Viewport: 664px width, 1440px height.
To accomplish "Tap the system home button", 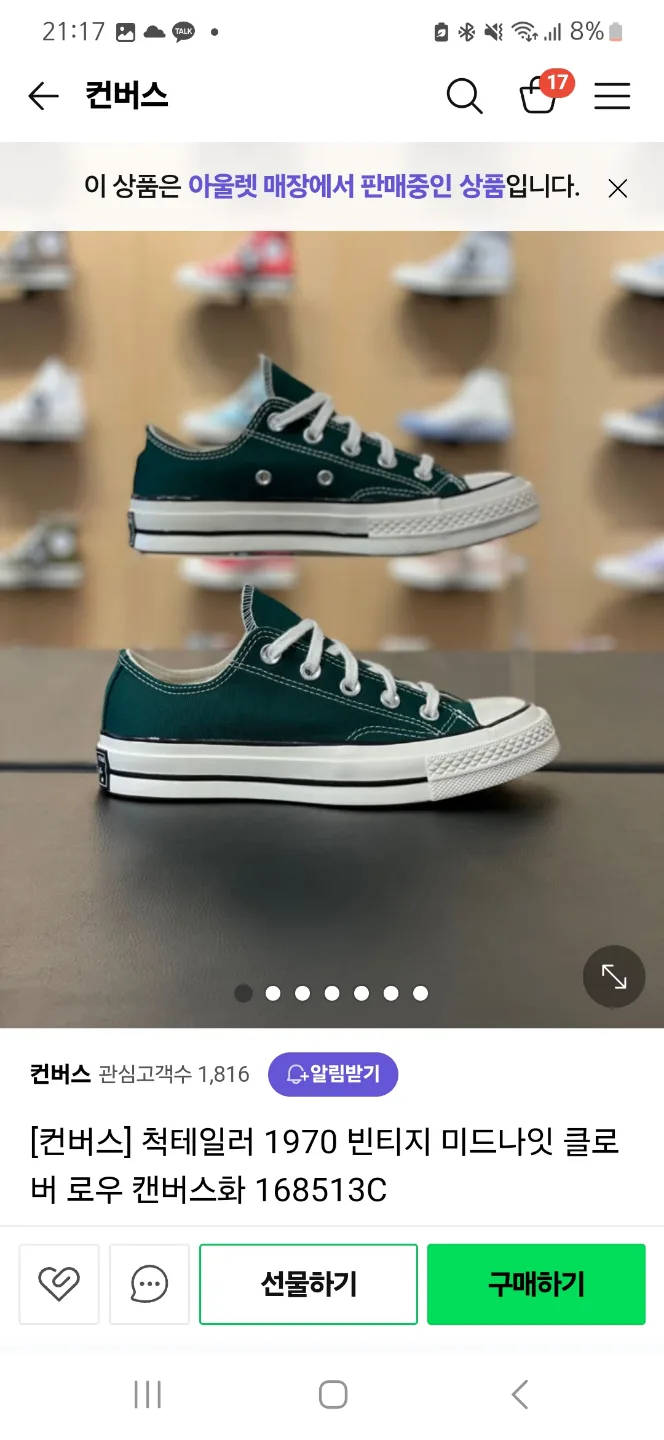I will (332, 1394).
